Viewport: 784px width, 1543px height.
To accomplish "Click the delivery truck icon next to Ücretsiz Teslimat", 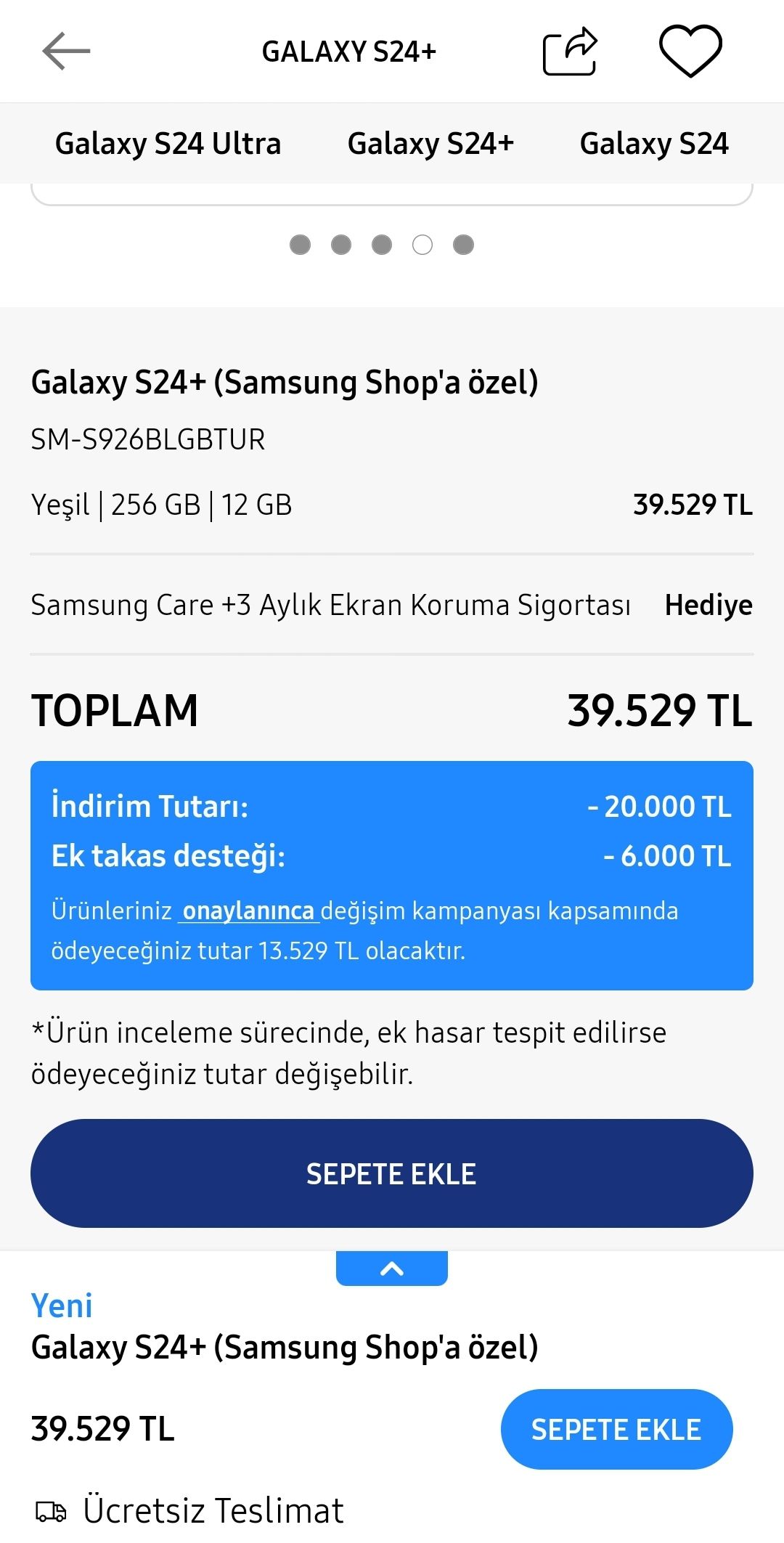I will [52, 1509].
